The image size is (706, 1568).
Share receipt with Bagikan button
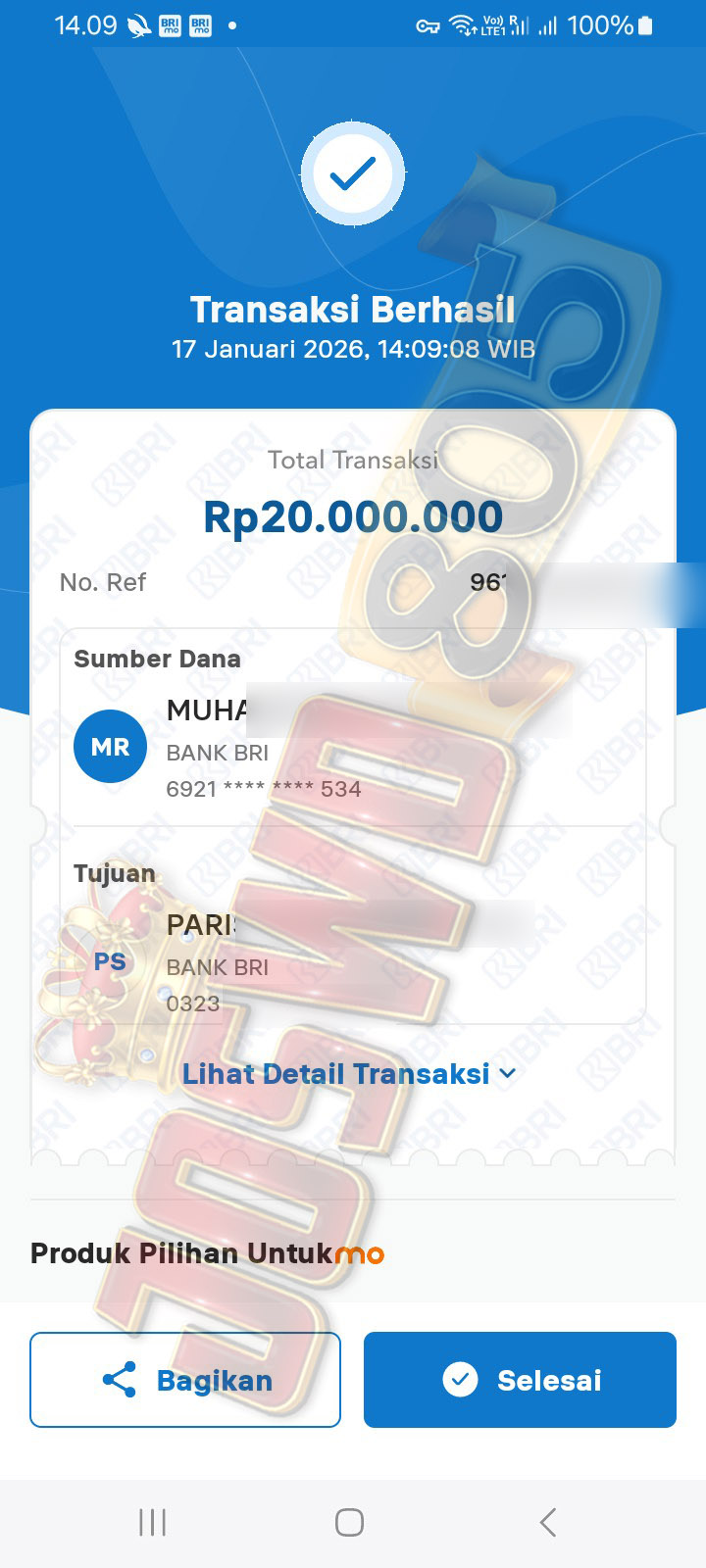pos(185,1380)
